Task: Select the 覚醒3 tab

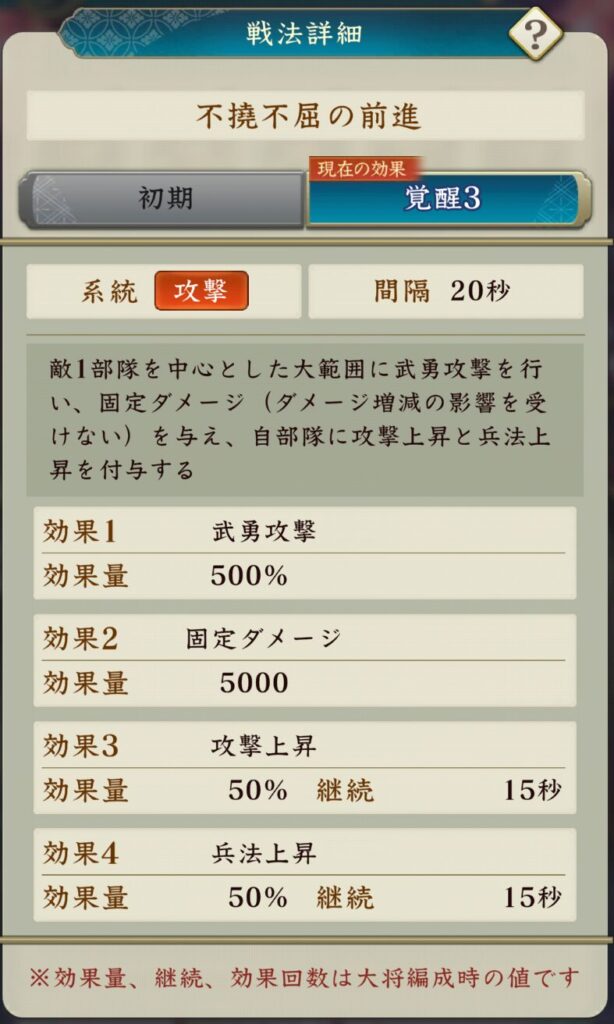Action: (x=444, y=198)
